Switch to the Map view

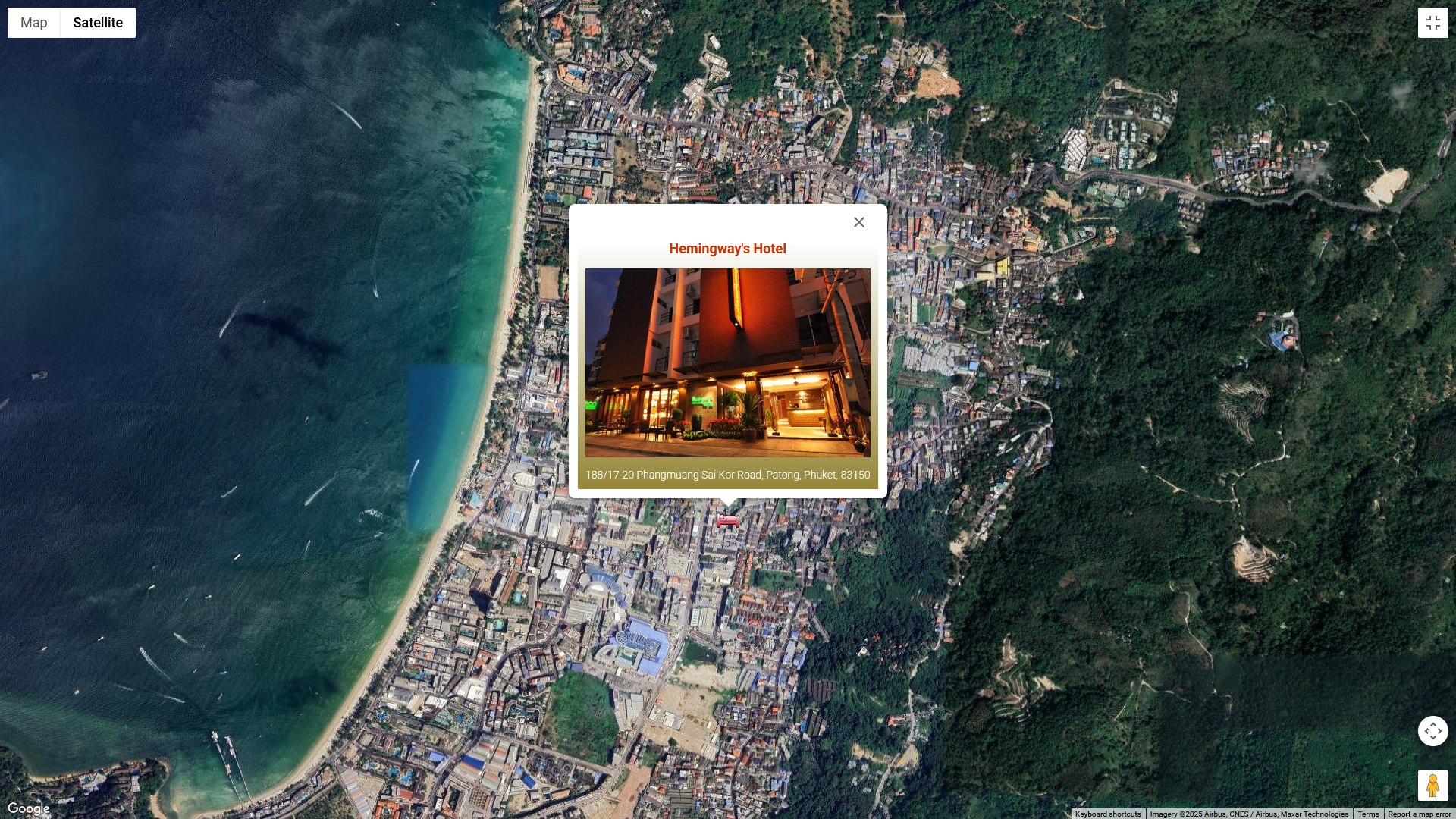[x=33, y=23]
